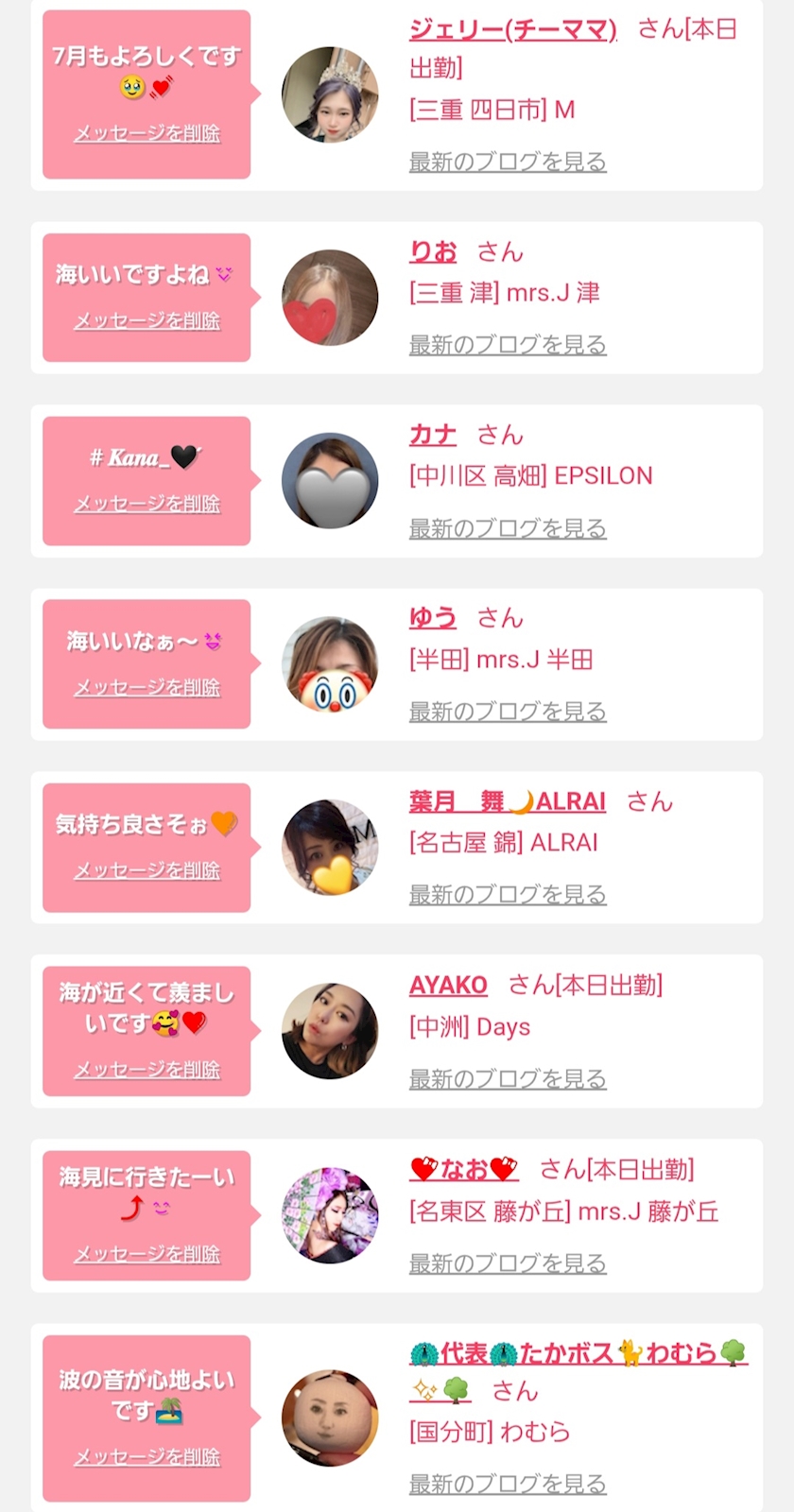The height and width of the screenshot is (1512, 794).
Task: Delete the 海見に行きたーい message
Action: [147, 1255]
